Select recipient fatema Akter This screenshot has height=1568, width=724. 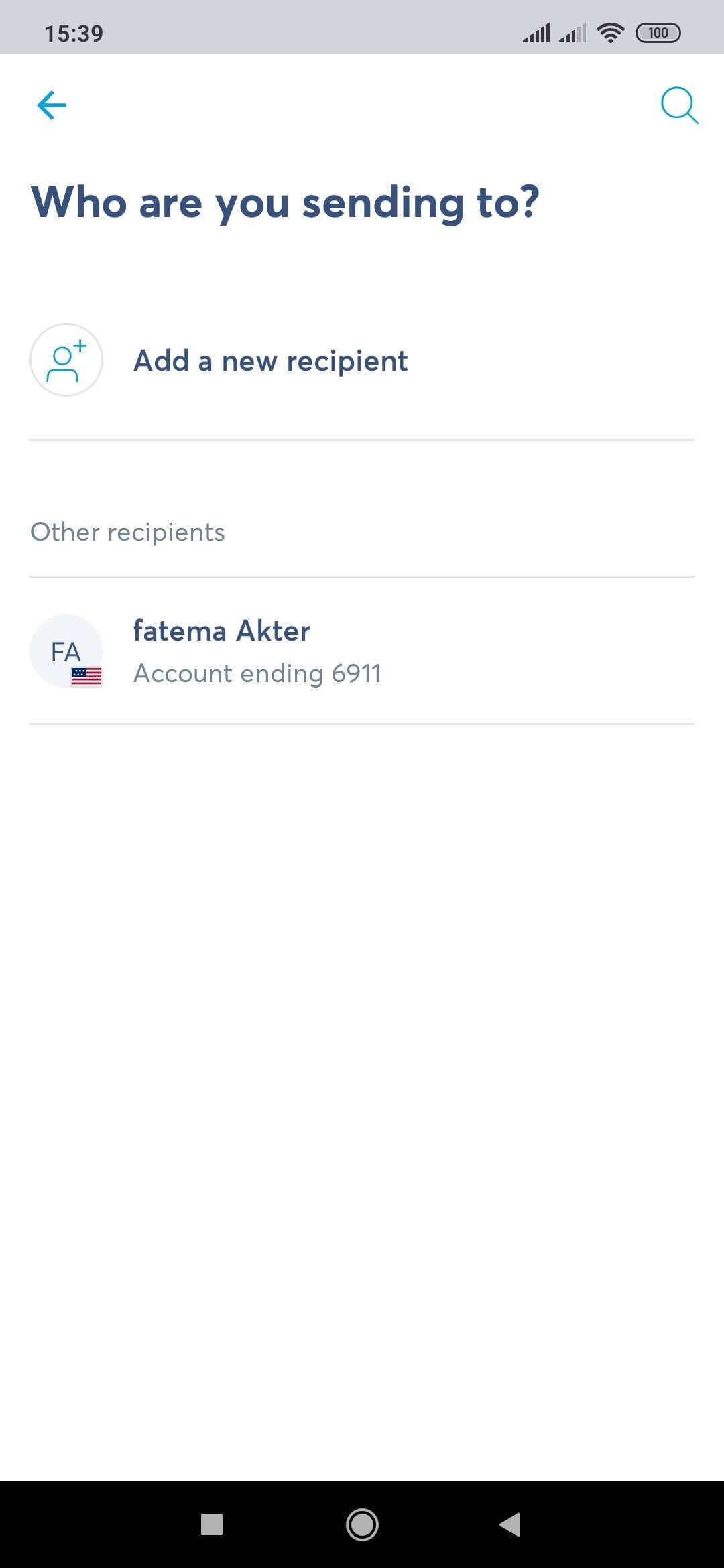pyautogui.click(x=362, y=651)
